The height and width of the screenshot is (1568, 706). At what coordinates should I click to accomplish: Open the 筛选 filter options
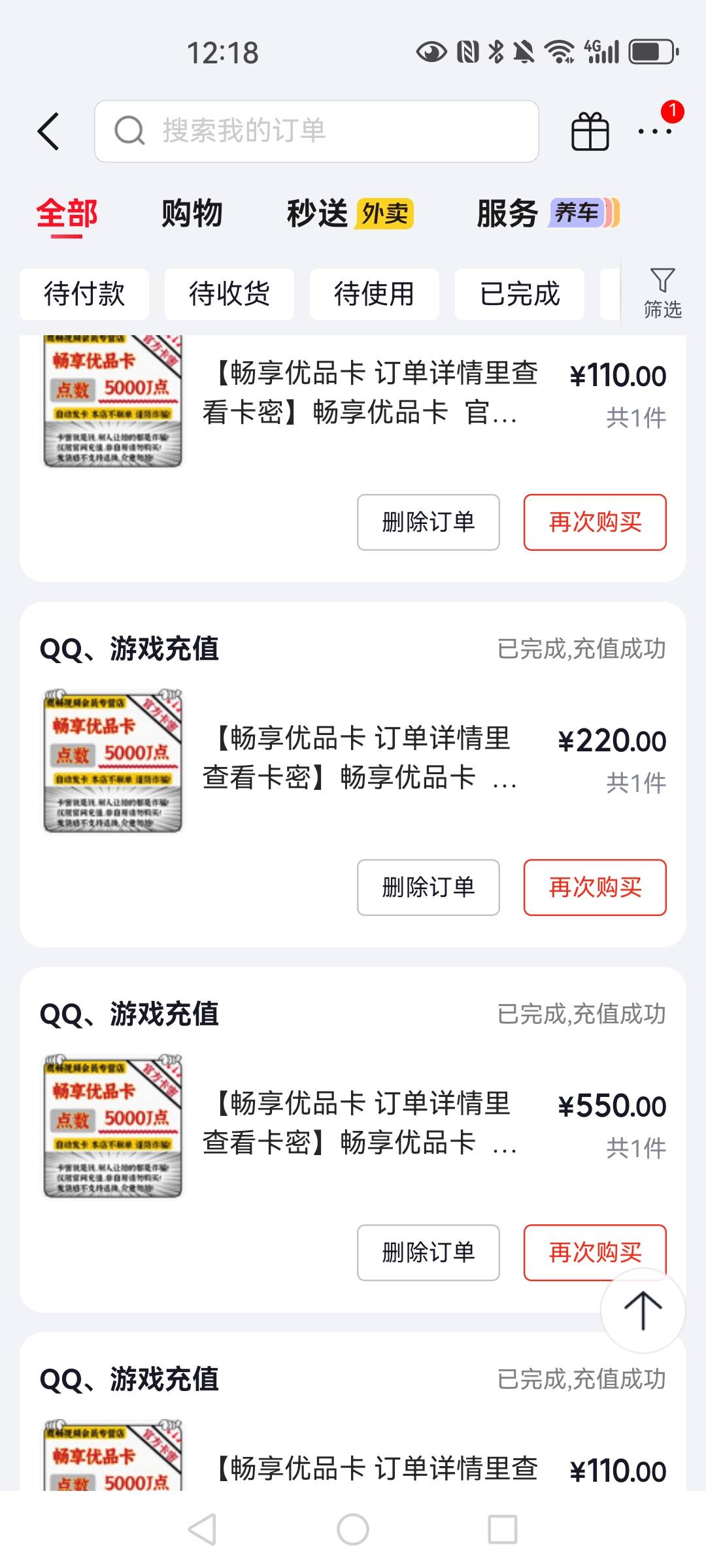coord(662,293)
